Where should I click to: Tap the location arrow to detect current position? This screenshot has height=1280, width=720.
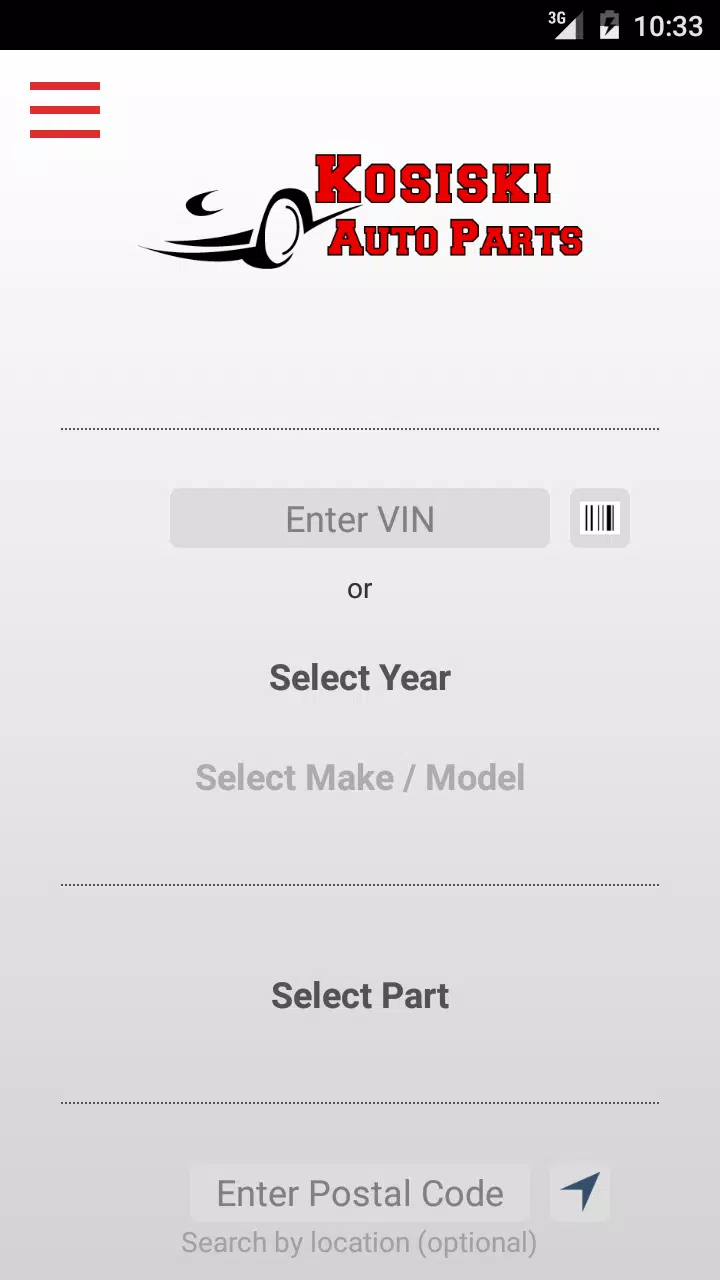pyautogui.click(x=580, y=1193)
